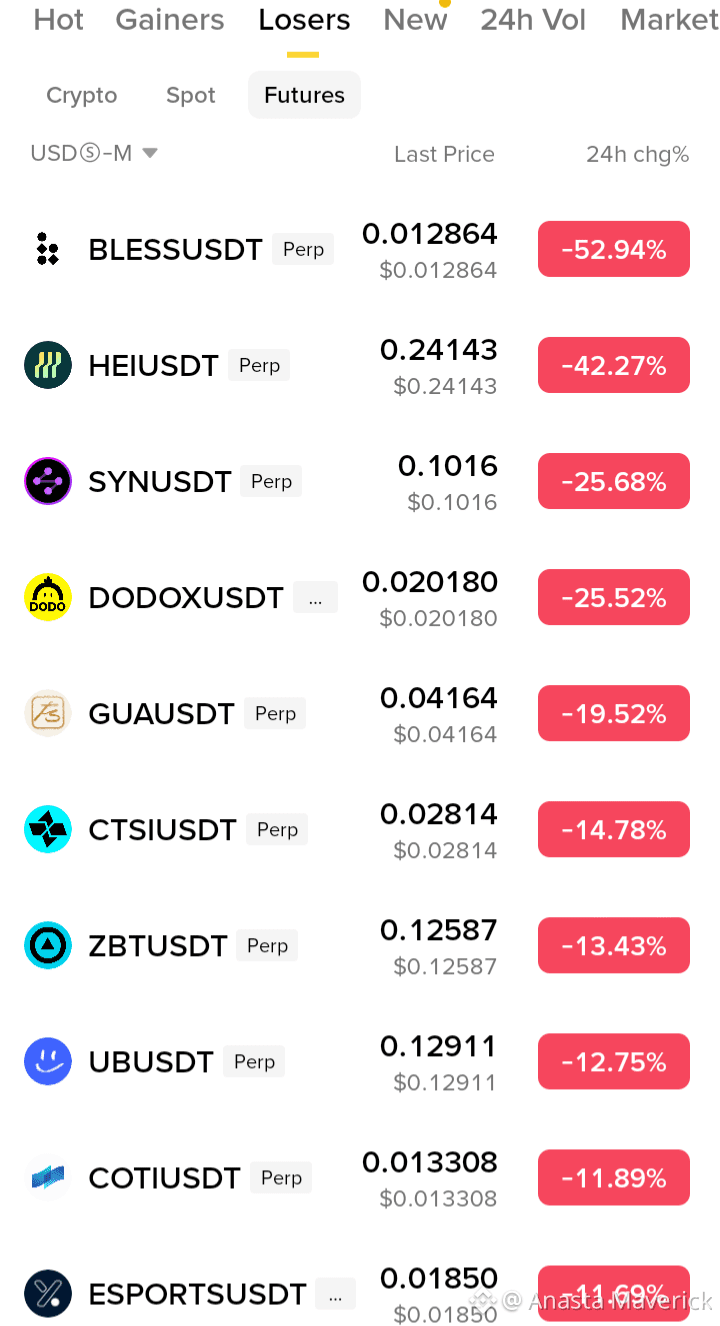Switch to the Gainers tab
Screen dimensions: 720x1326
[170, 20]
